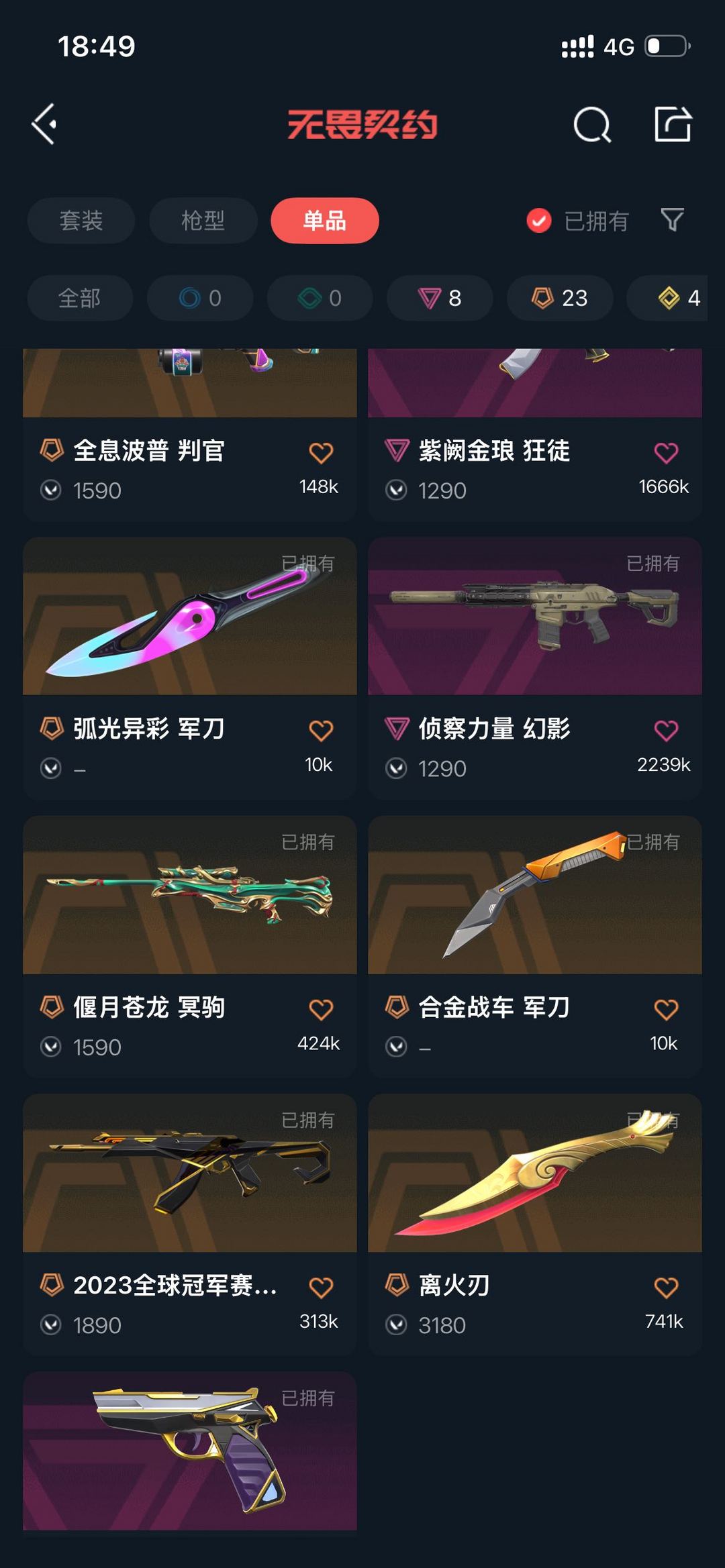Screen dimensions: 725x1568
Task: Tap the back arrow to go home
Action: [x=44, y=125]
